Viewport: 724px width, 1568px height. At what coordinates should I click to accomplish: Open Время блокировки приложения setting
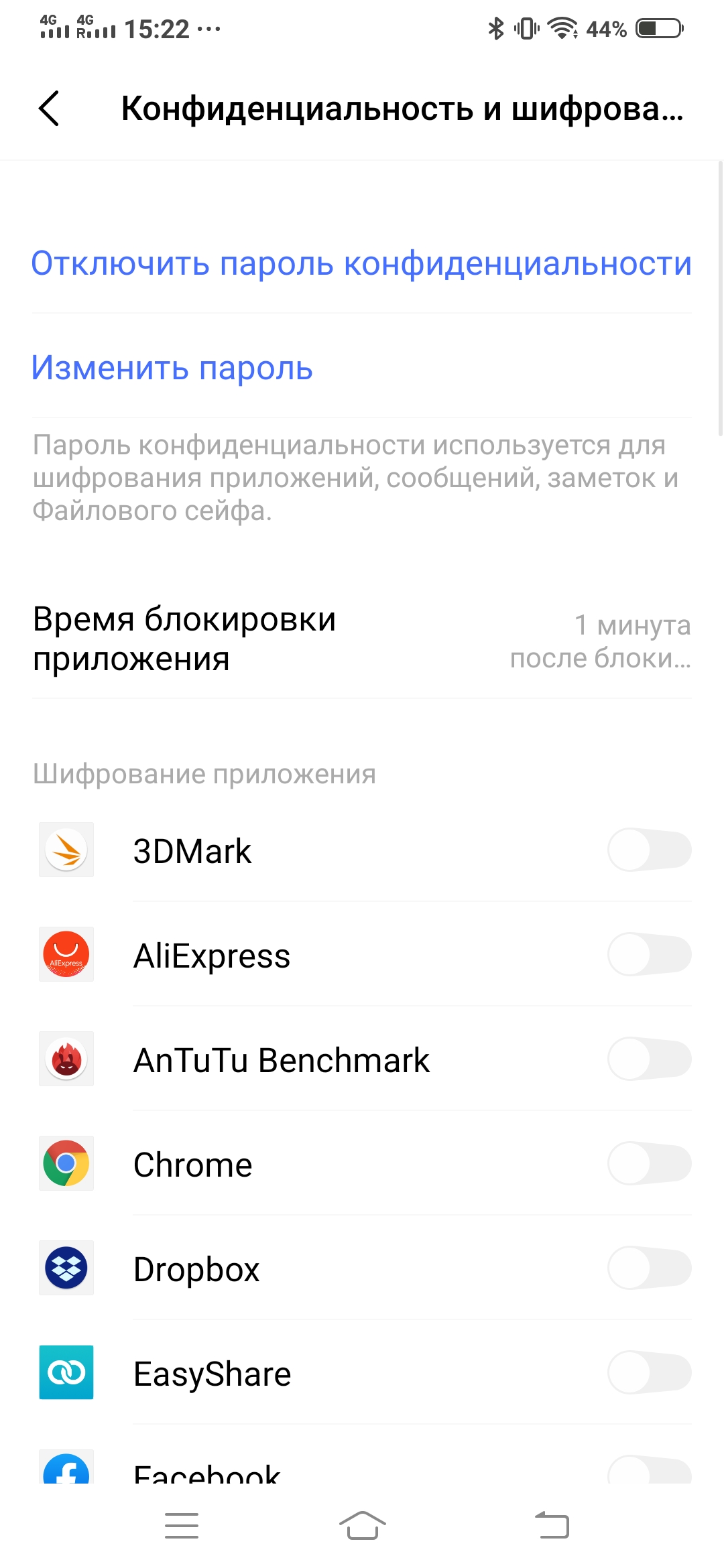coord(361,639)
